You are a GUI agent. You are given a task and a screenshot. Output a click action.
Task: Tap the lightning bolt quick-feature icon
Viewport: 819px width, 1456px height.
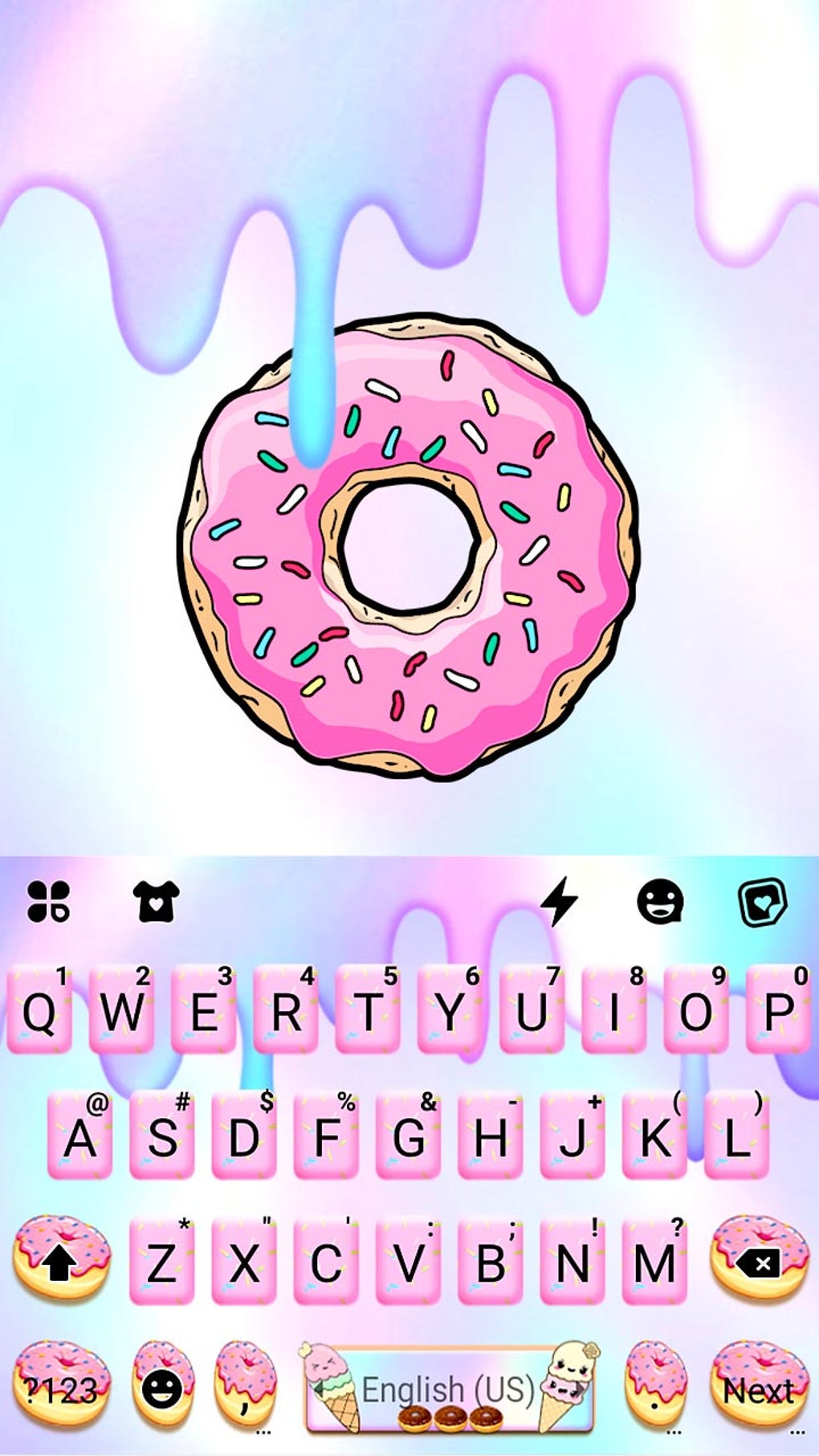tap(557, 901)
